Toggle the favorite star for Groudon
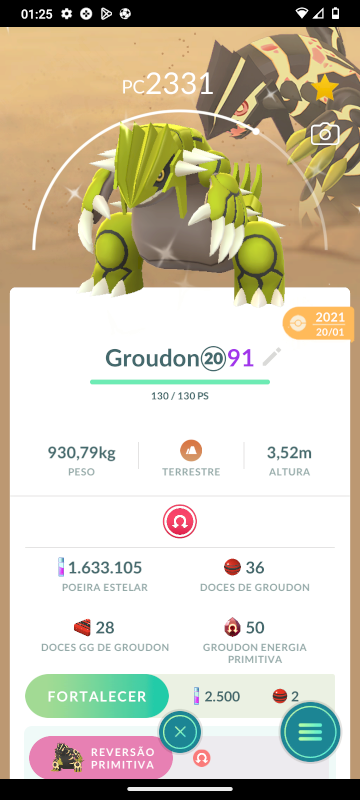Image resolution: width=360 pixels, height=800 pixels. coord(325,89)
